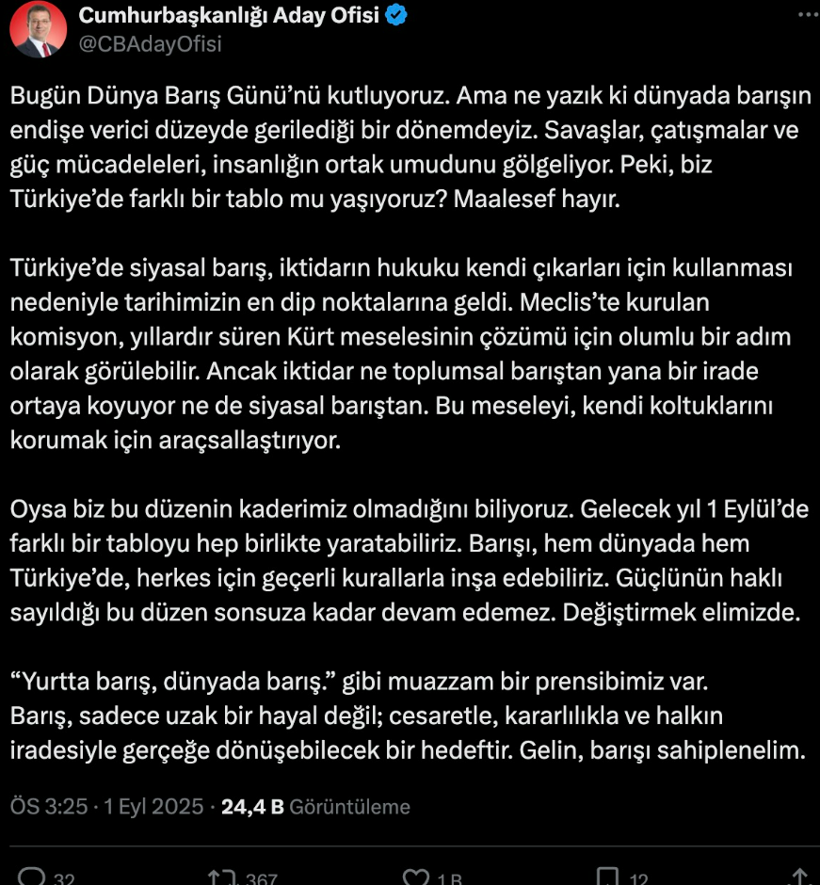The height and width of the screenshot is (885, 820).
Task: Bookmark this tweet
Action: pos(606,877)
